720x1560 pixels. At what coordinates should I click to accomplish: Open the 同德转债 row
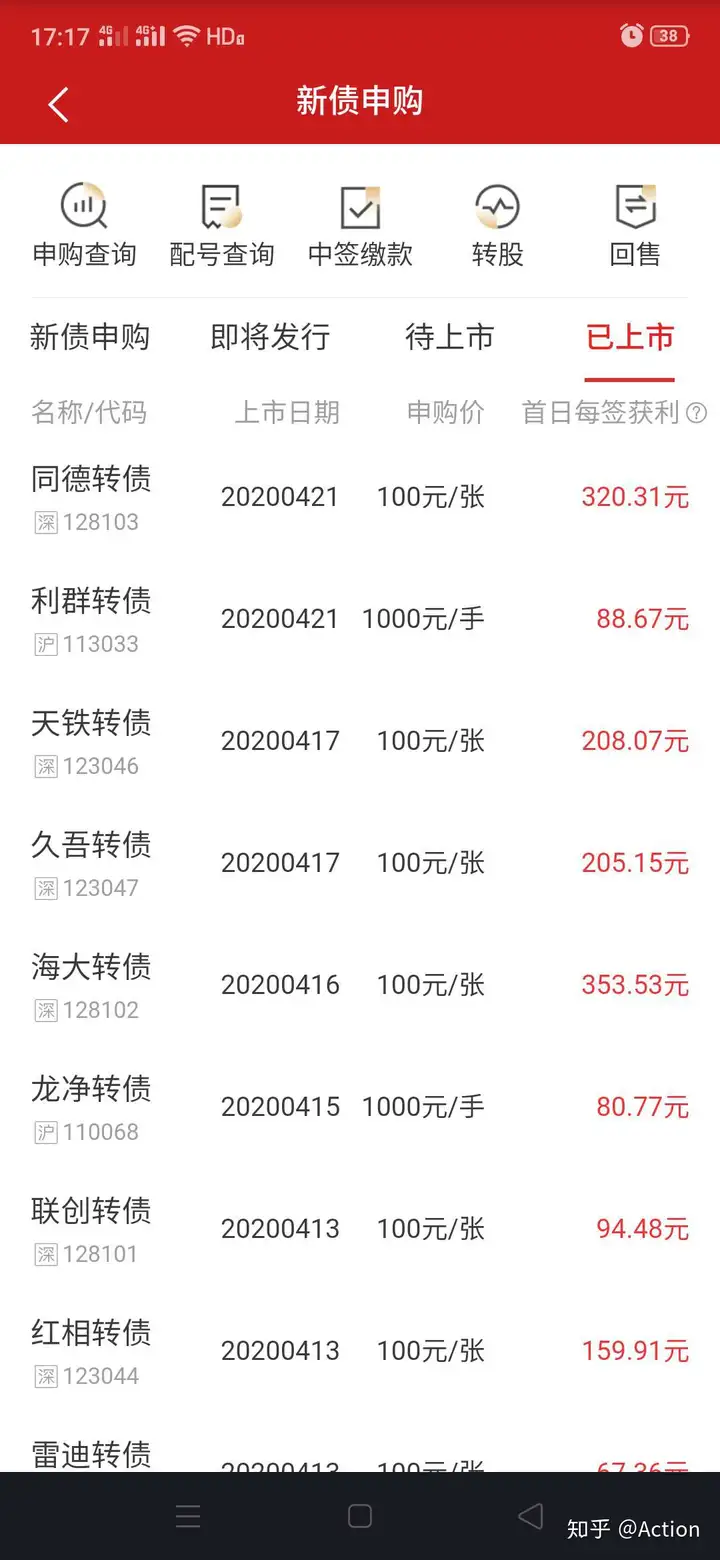[x=360, y=497]
